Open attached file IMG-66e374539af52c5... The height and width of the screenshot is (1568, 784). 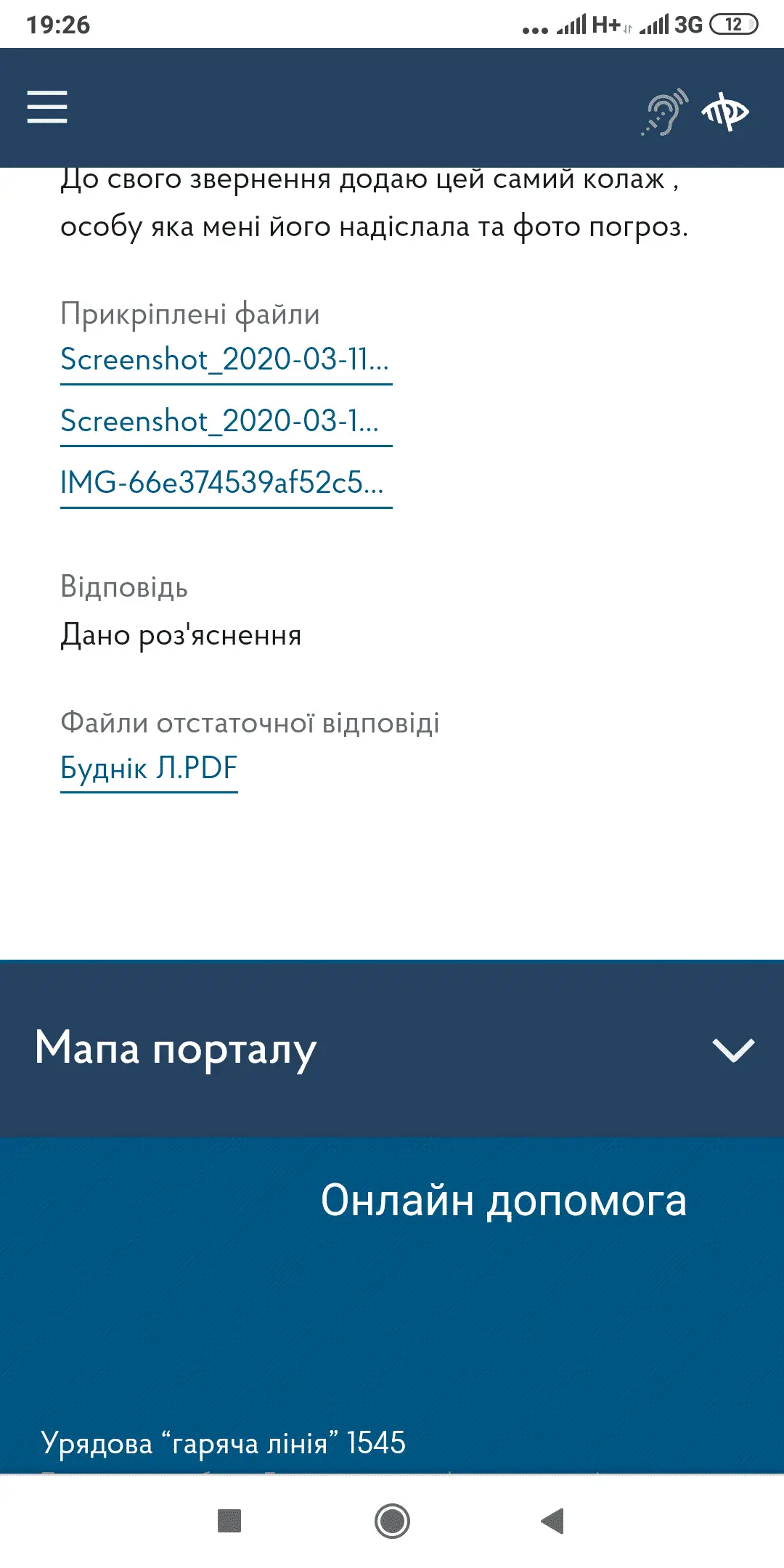(222, 483)
